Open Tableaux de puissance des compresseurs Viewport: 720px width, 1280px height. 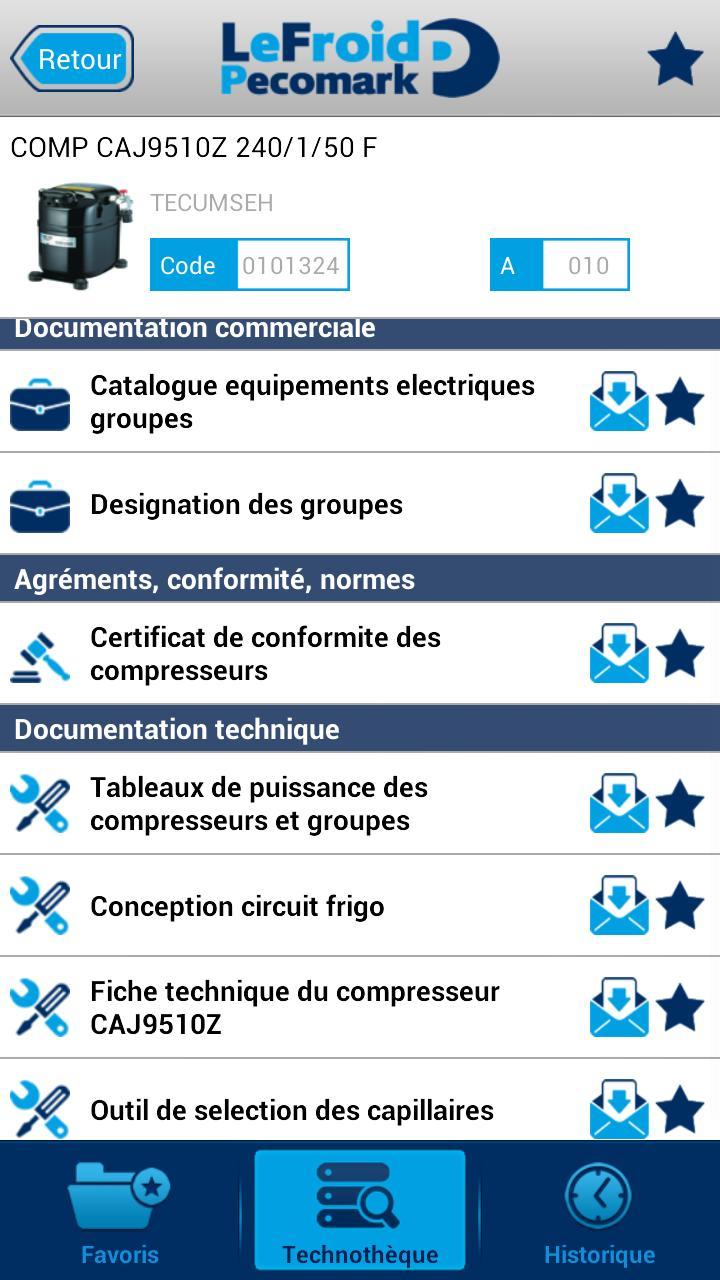click(259, 804)
